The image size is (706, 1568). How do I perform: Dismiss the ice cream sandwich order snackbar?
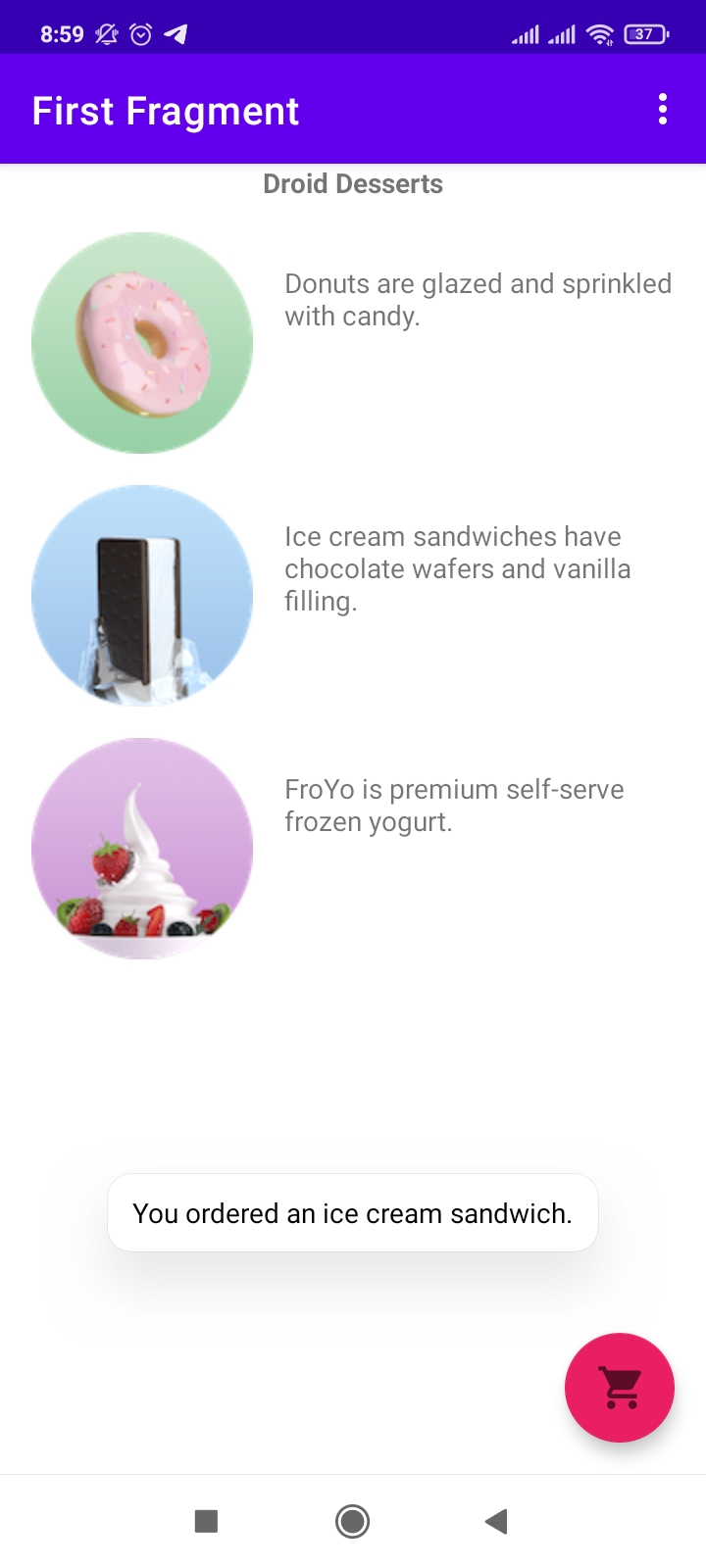353,1212
